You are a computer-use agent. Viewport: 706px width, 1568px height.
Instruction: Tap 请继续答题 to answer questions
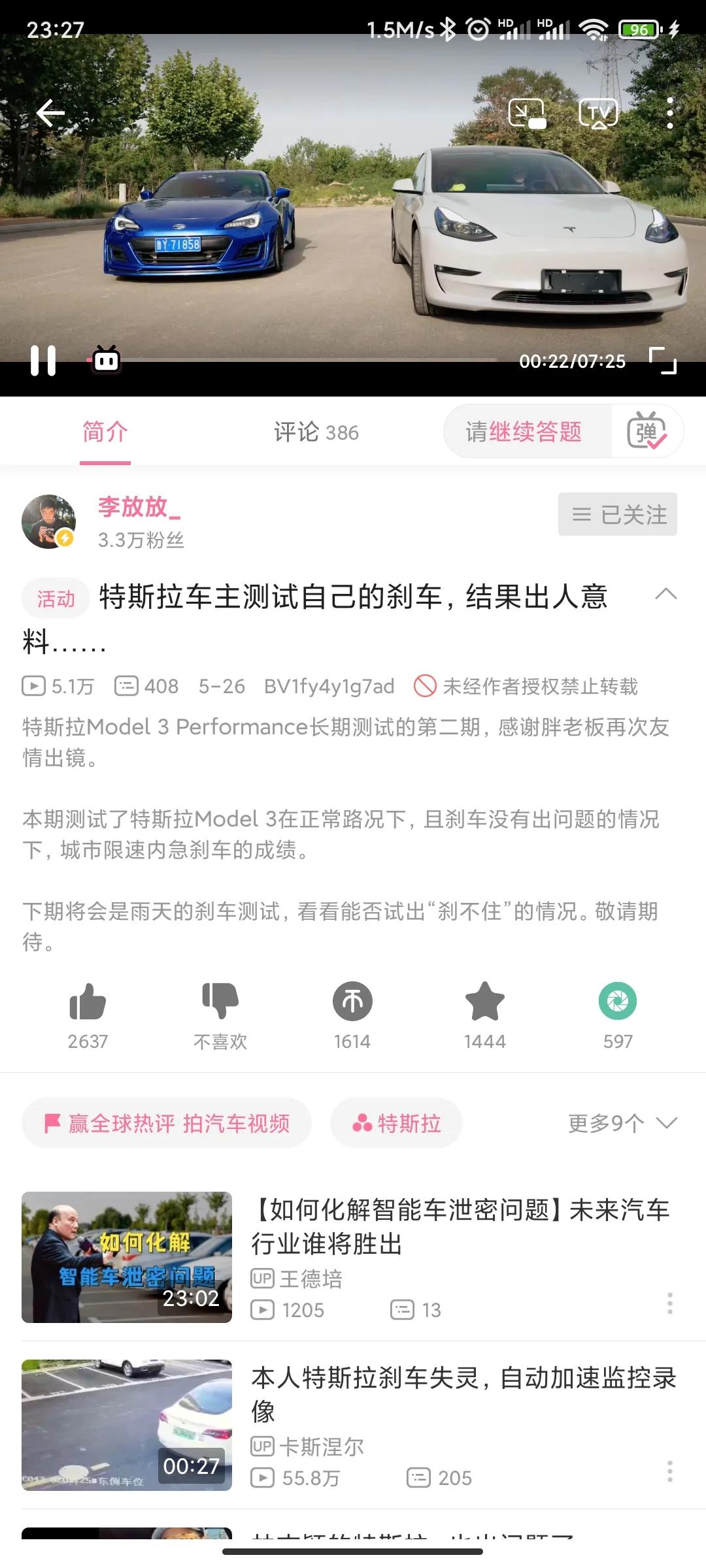pyautogui.click(x=523, y=431)
